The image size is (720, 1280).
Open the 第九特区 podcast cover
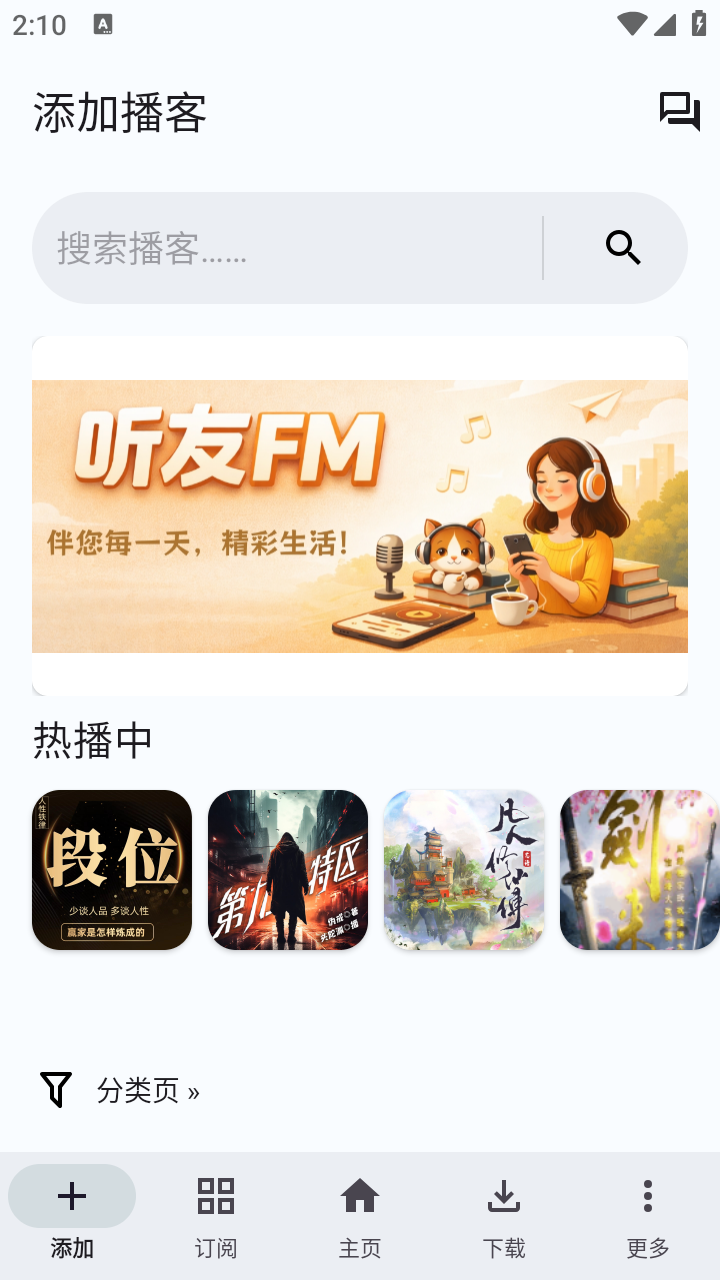click(x=288, y=869)
